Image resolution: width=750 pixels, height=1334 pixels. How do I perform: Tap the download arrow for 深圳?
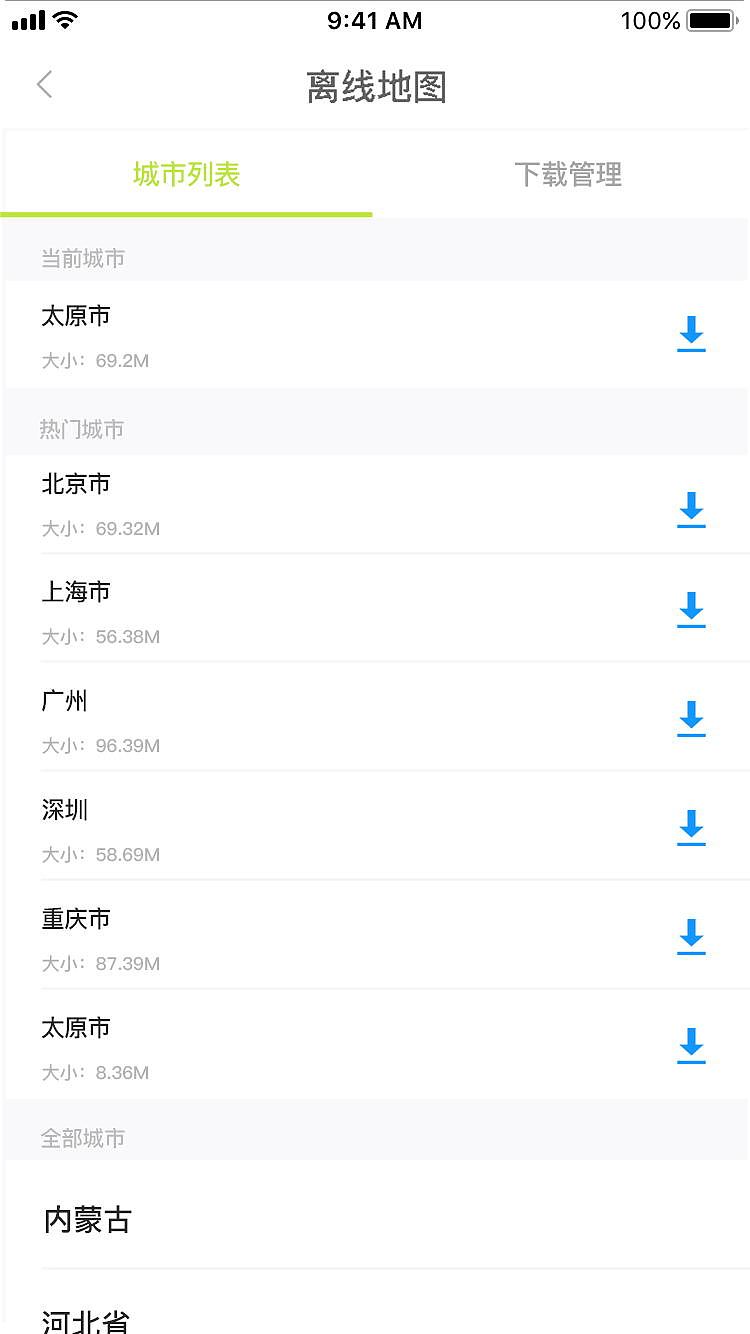pos(691,828)
